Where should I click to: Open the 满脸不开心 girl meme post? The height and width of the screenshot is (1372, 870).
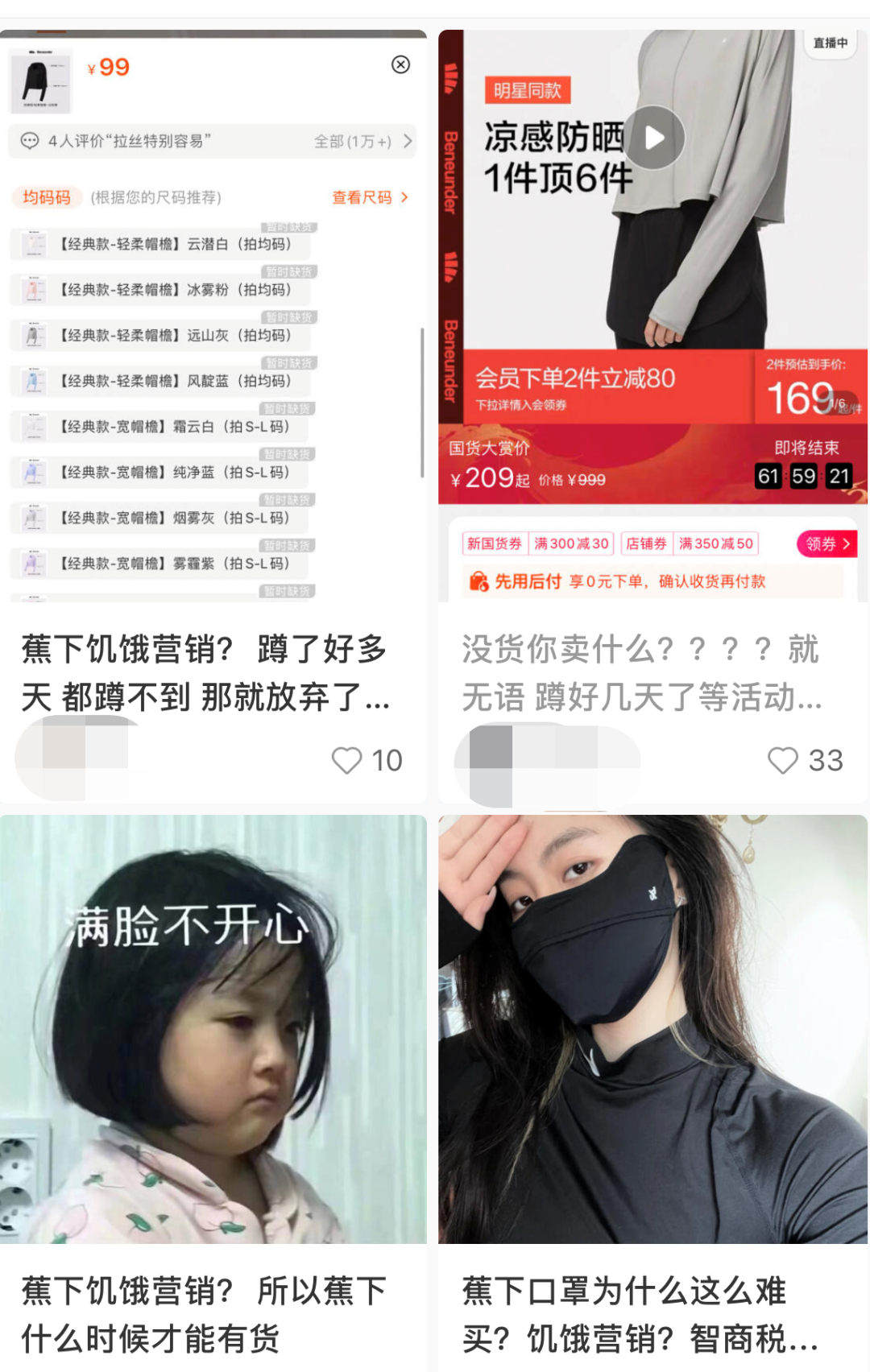tap(213, 1029)
